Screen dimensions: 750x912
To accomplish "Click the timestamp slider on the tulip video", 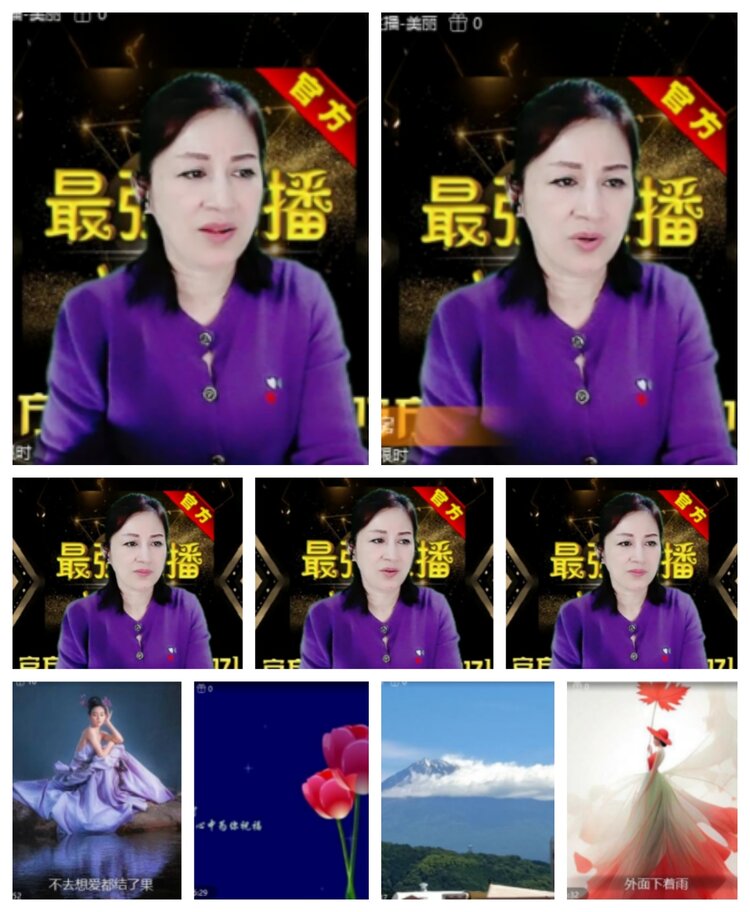I will point(198,891).
